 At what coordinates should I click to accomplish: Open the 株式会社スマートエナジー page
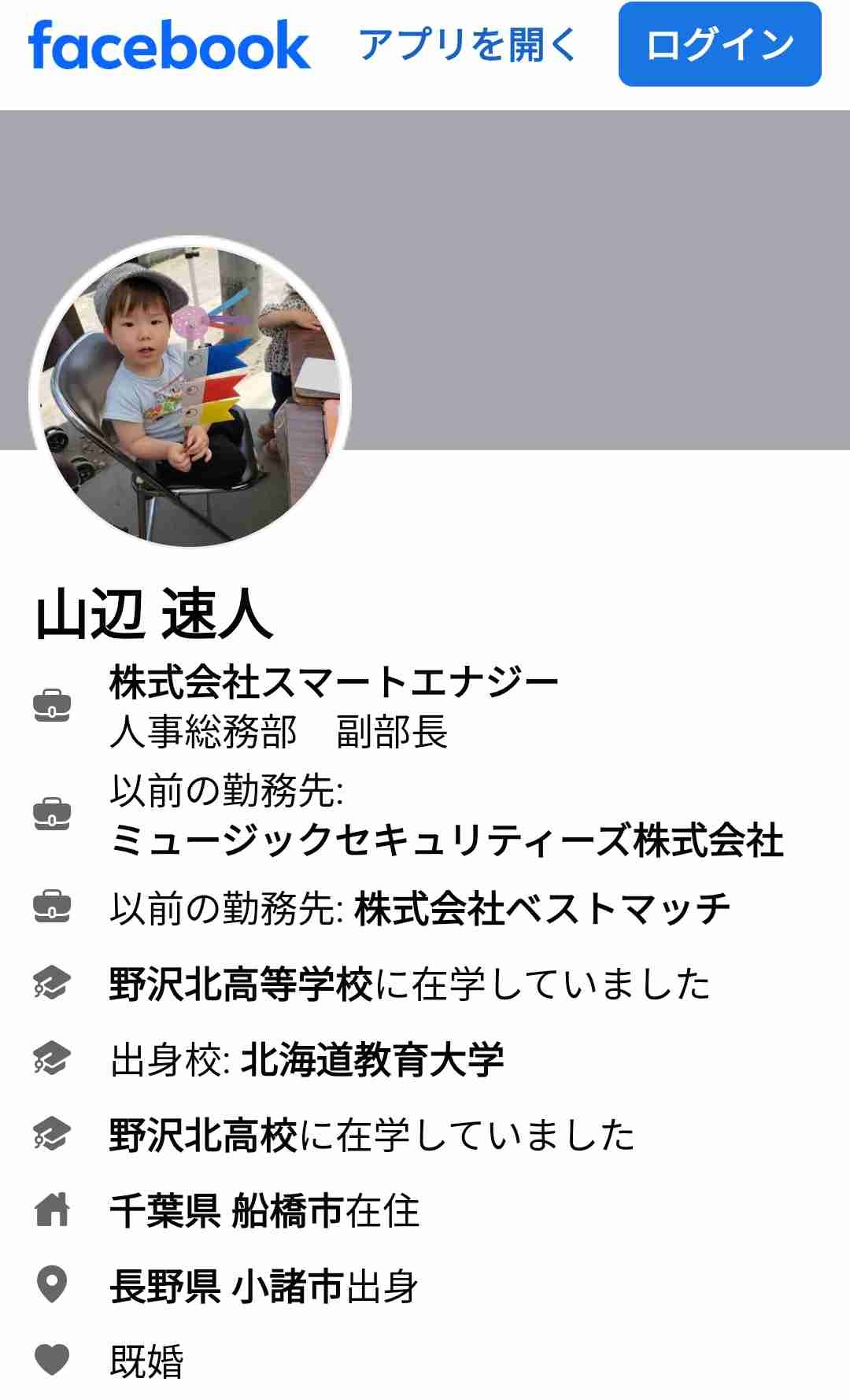pos(334,682)
